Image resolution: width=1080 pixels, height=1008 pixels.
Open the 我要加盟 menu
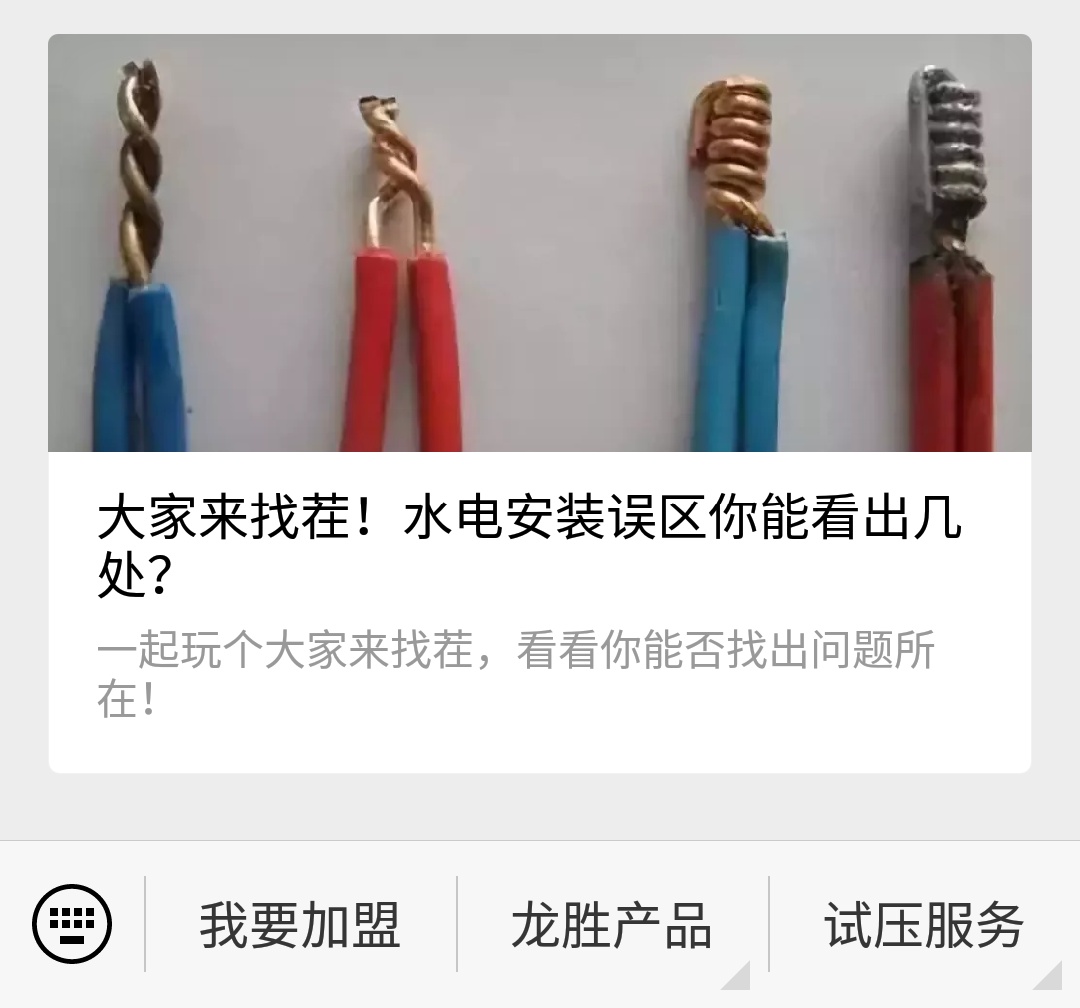(300, 925)
